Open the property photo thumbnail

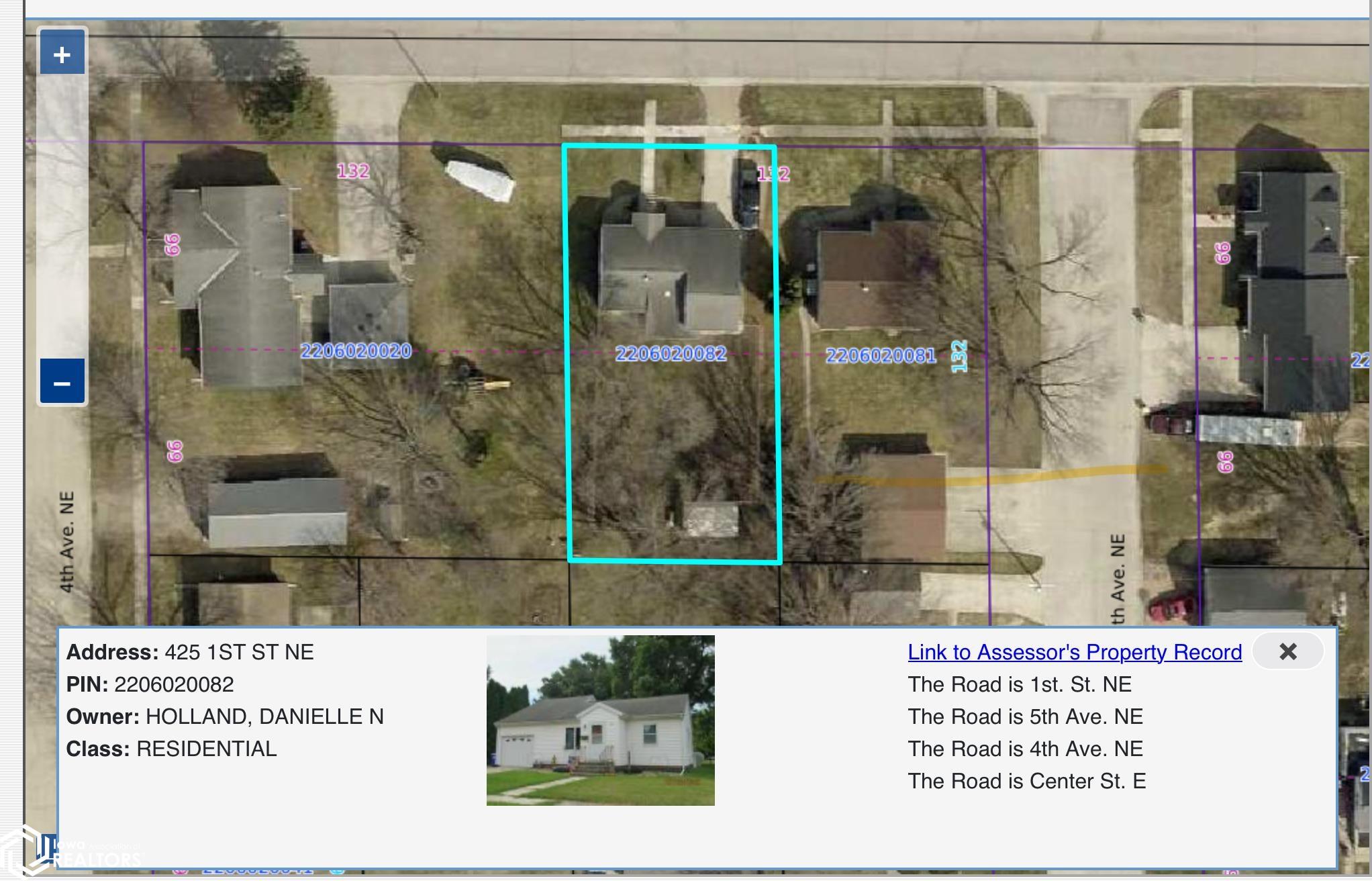pyautogui.click(x=600, y=721)
